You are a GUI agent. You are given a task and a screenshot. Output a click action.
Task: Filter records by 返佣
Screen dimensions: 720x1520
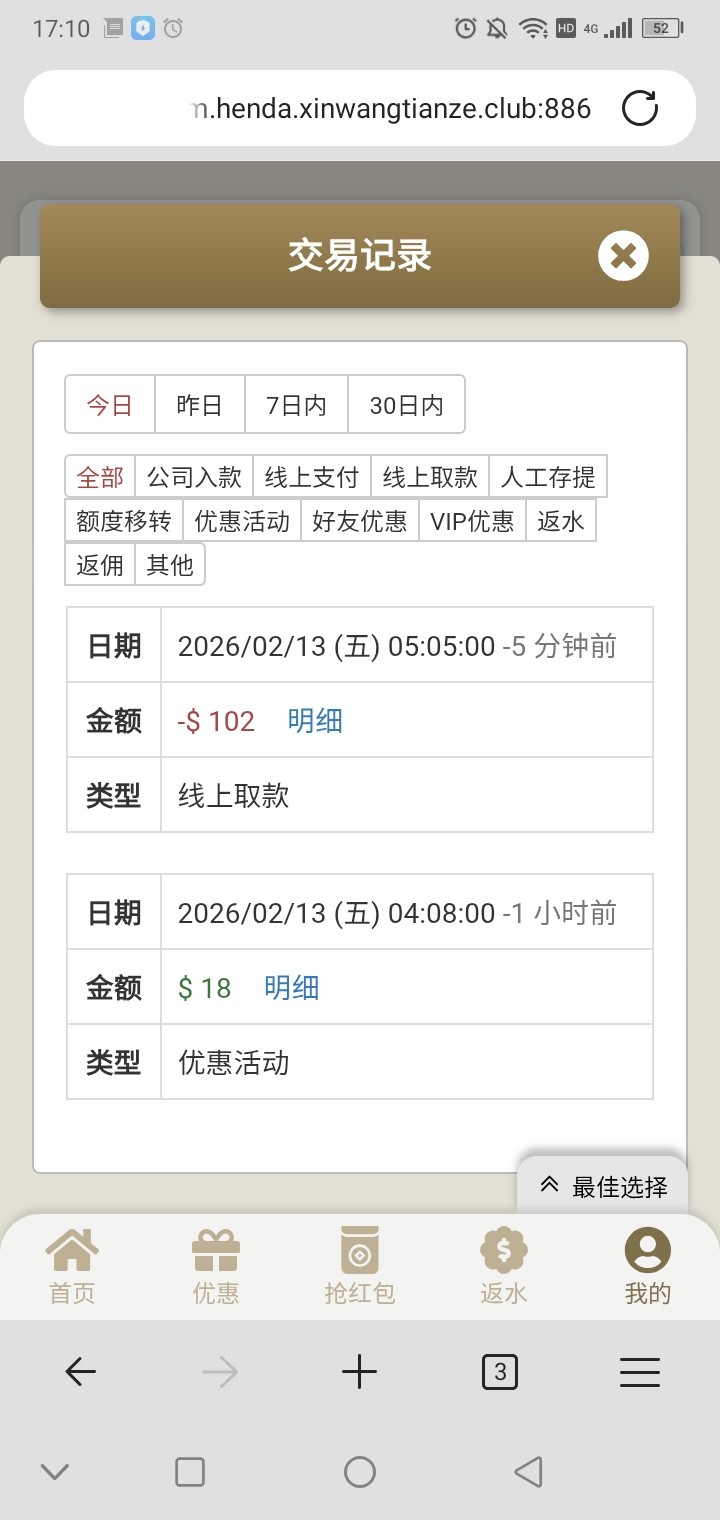pyautogui.click(x=100, y=565)
